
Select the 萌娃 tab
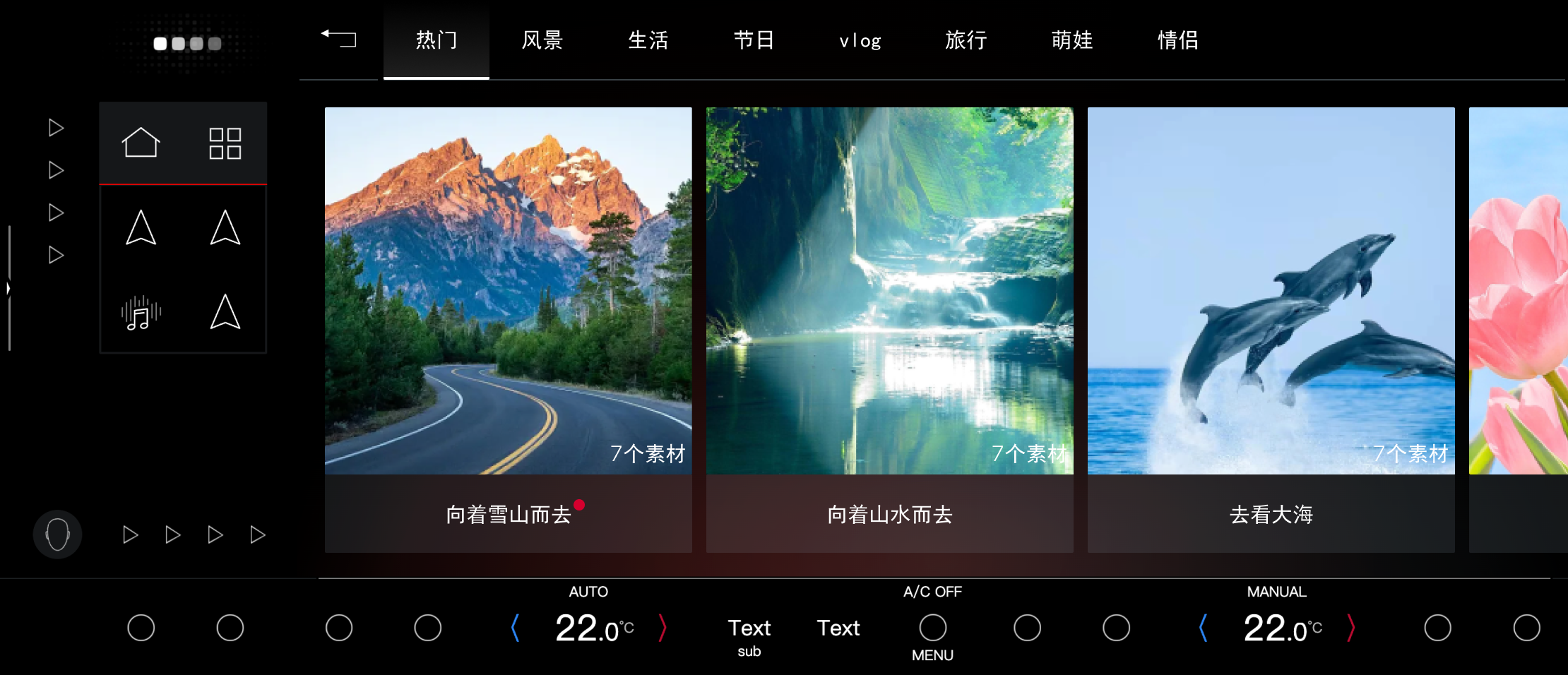[x=1071, y=40]
